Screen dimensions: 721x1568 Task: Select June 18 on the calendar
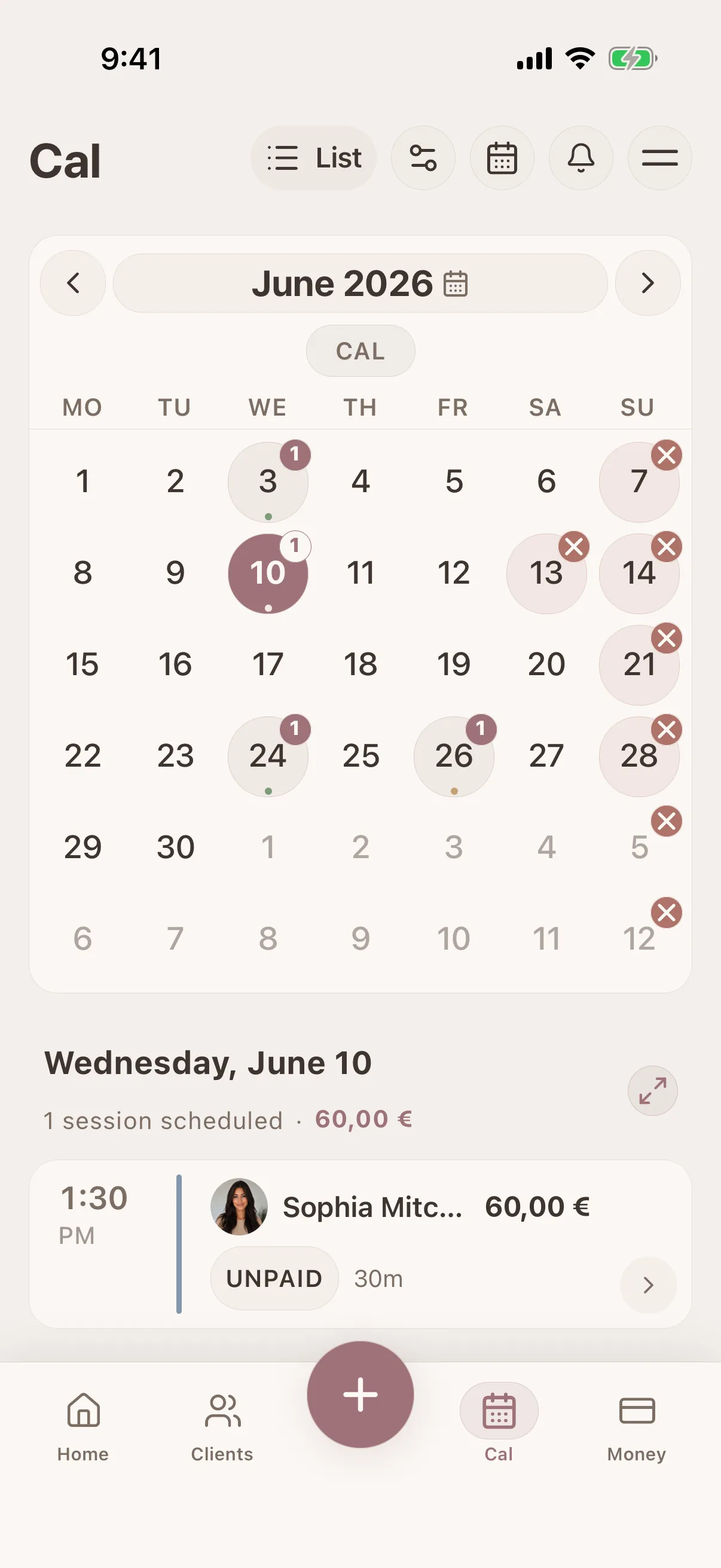click(x=360, y=665)
